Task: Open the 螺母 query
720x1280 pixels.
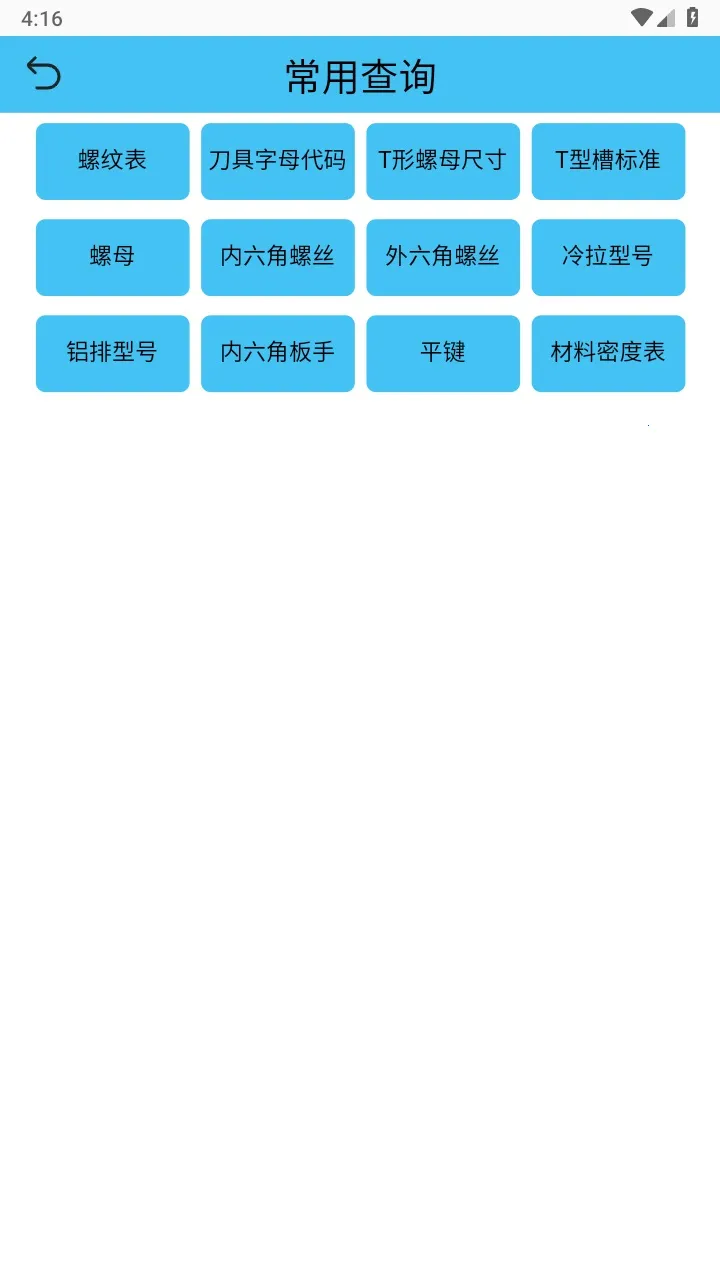Action: [x=112, y=257]
